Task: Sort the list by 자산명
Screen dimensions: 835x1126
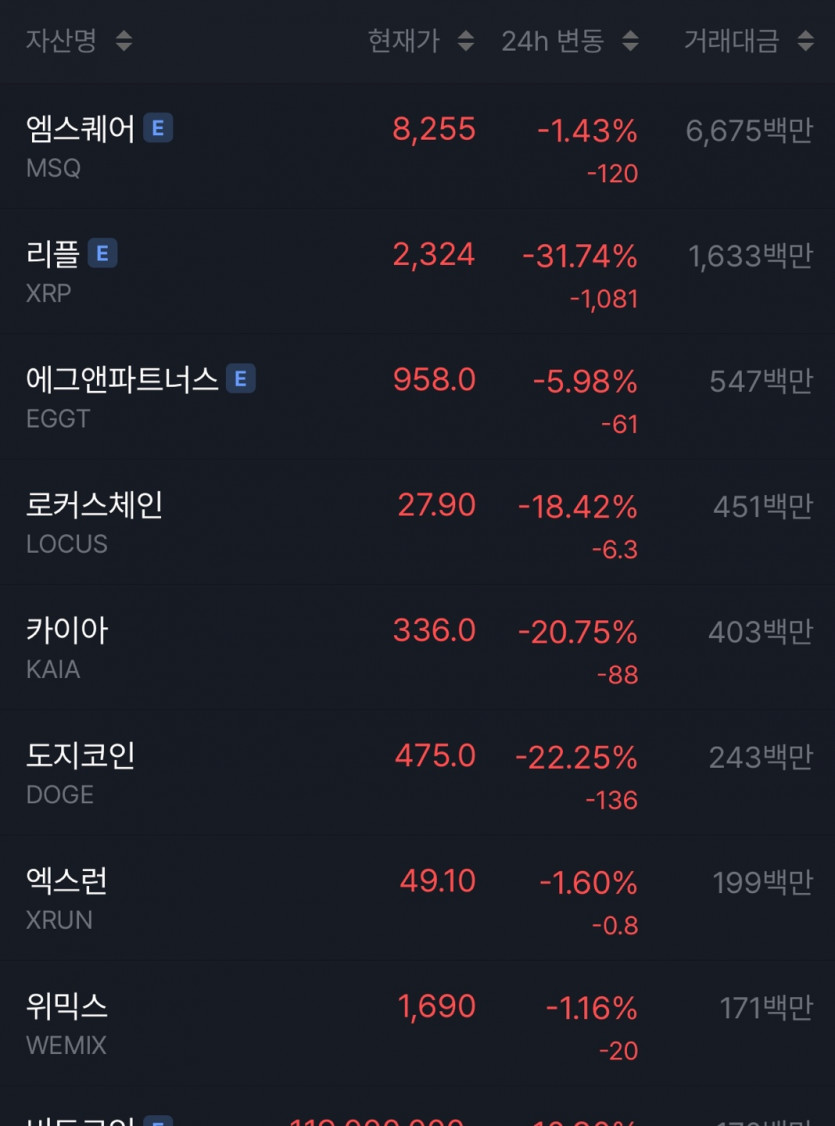Action: (78, 41)
